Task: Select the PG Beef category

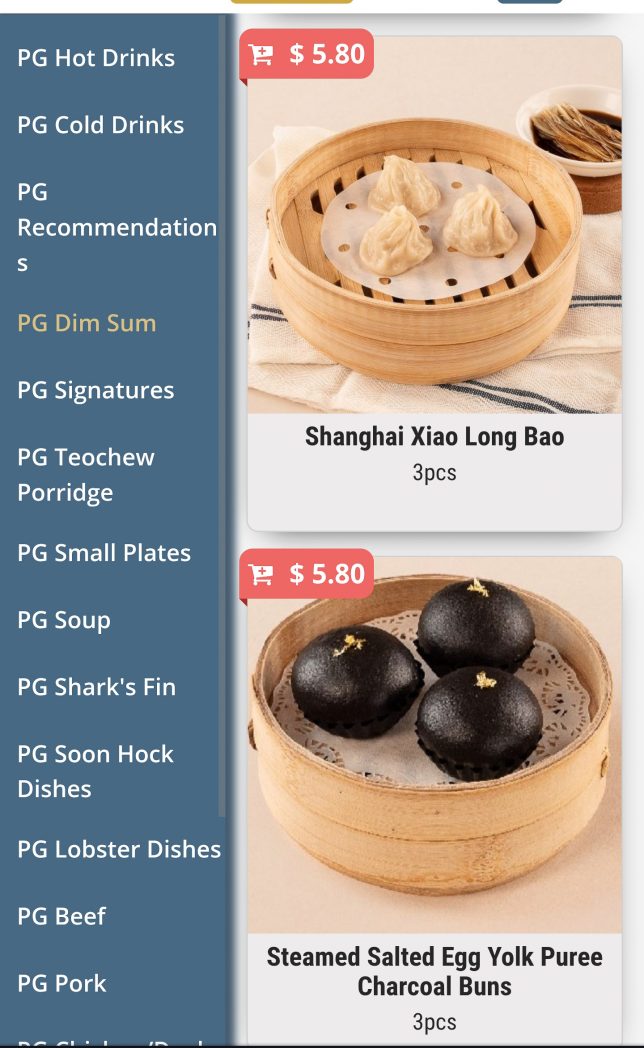Action: point(61,916)
